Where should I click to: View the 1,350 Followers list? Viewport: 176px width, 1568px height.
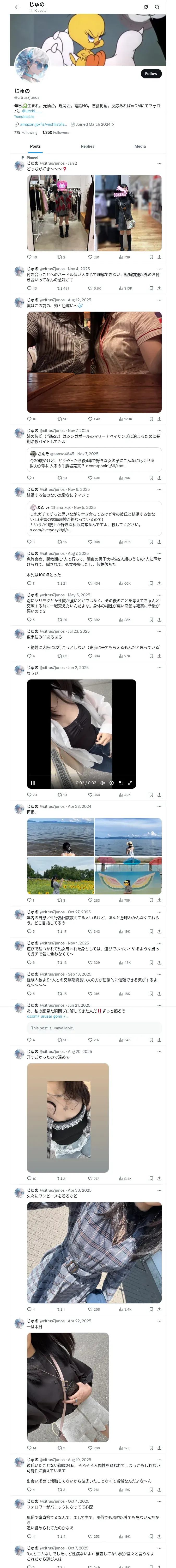click(x=55, y=132)
